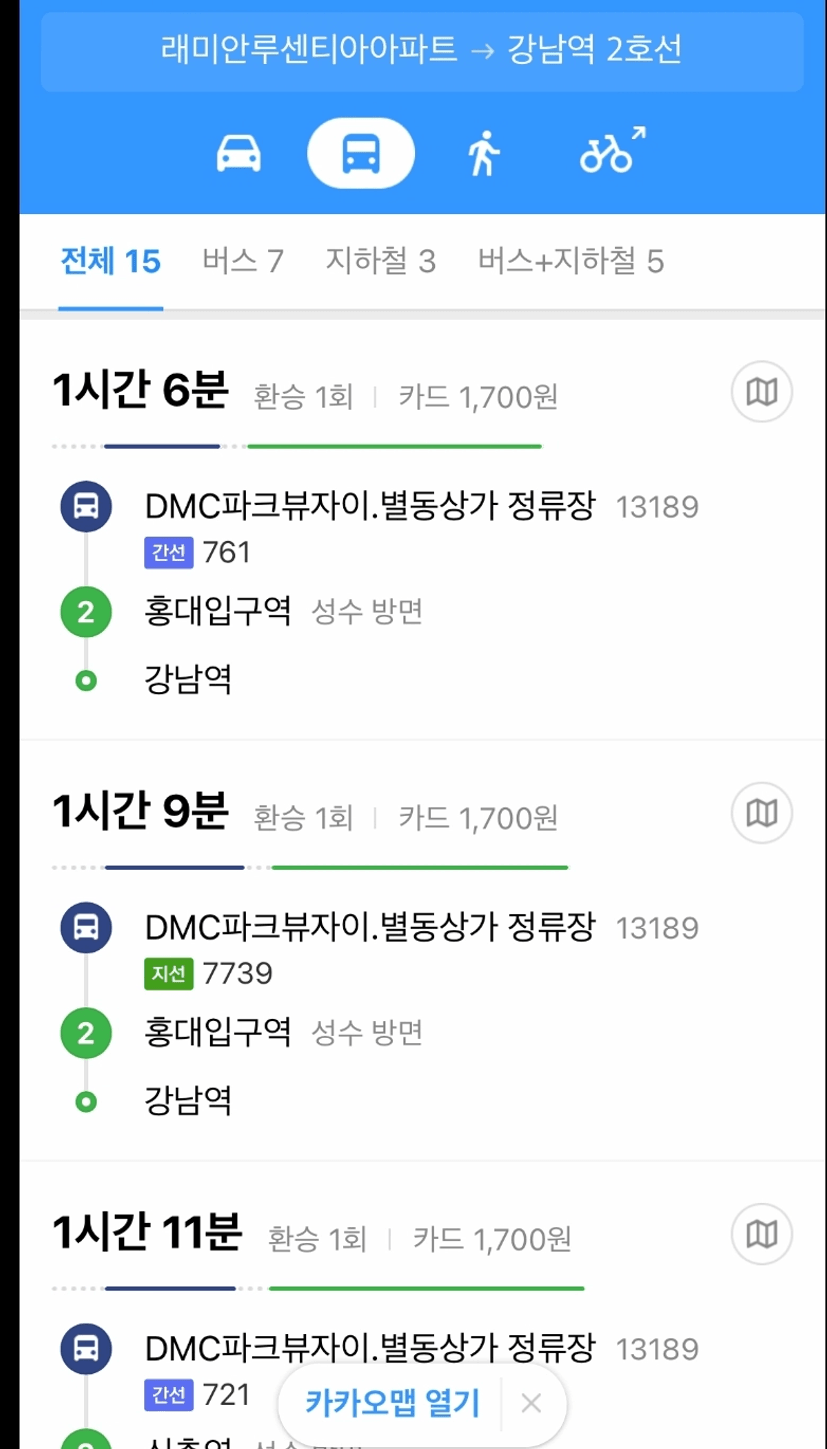Switch to bicycle directions mode
The width and height of the screenshot is (827, 1449).
[612, 152]
